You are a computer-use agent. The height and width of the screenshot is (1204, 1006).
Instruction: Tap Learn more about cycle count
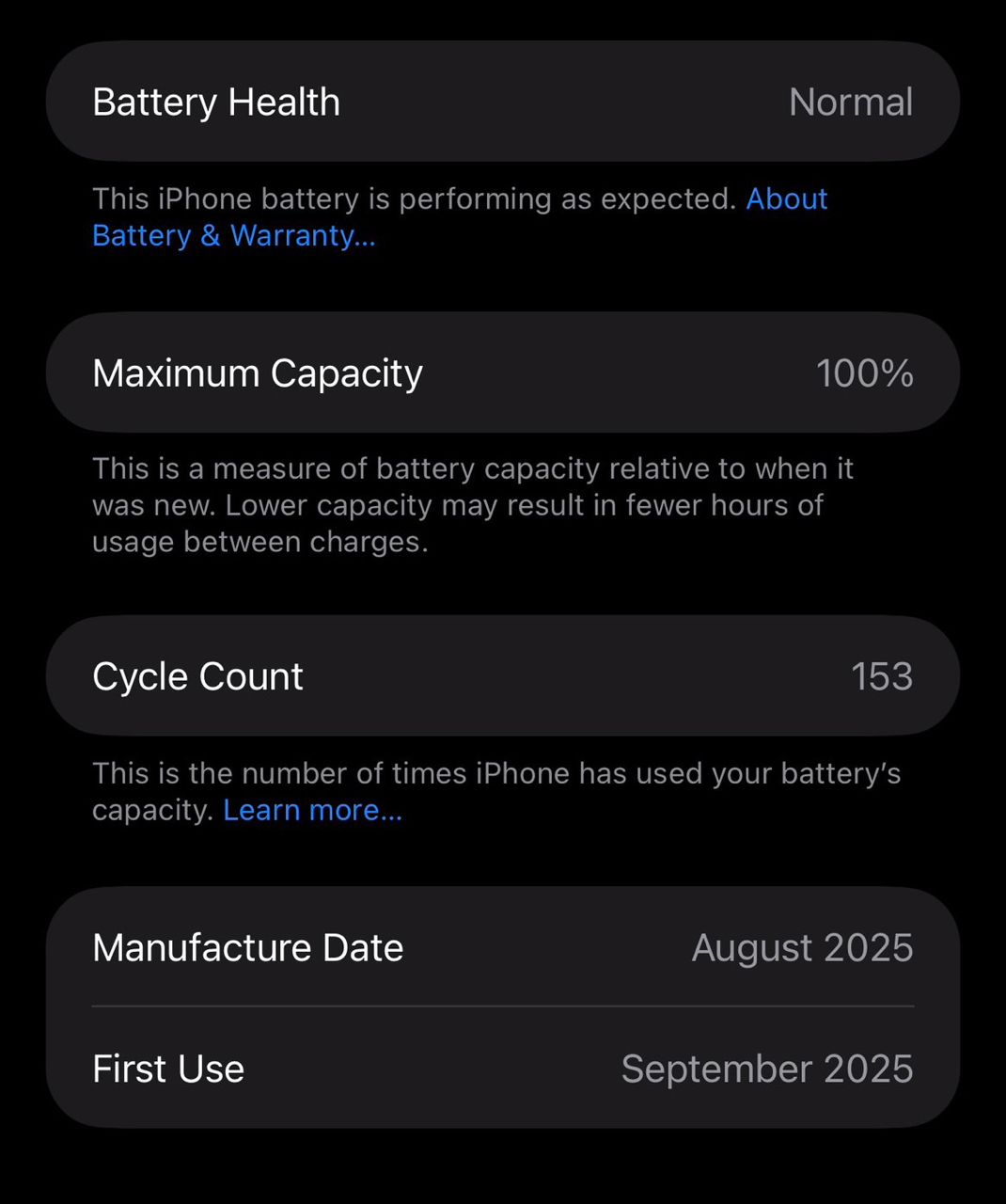tap(312, 810)
